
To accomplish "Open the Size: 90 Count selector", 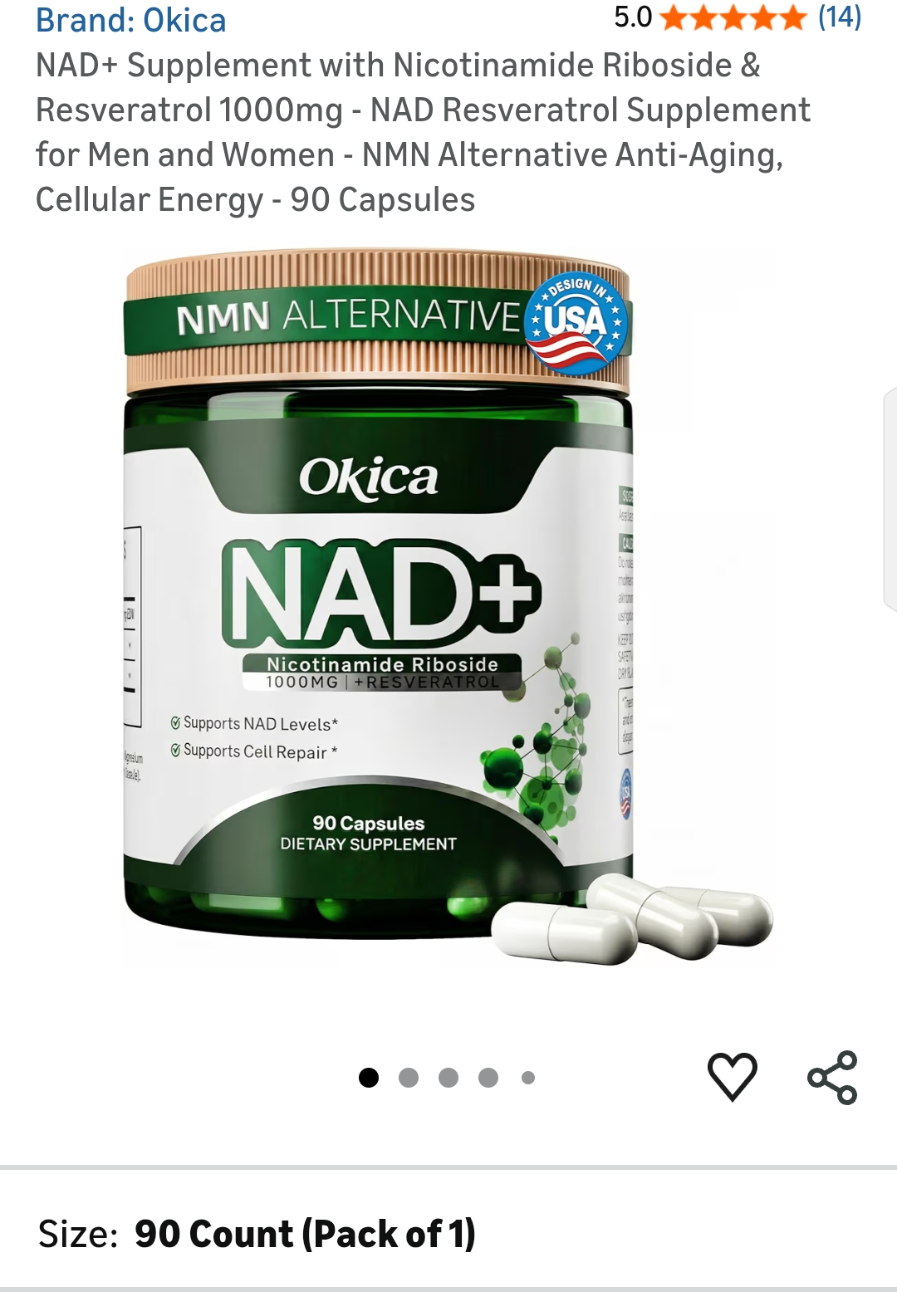I will 307,1235.
